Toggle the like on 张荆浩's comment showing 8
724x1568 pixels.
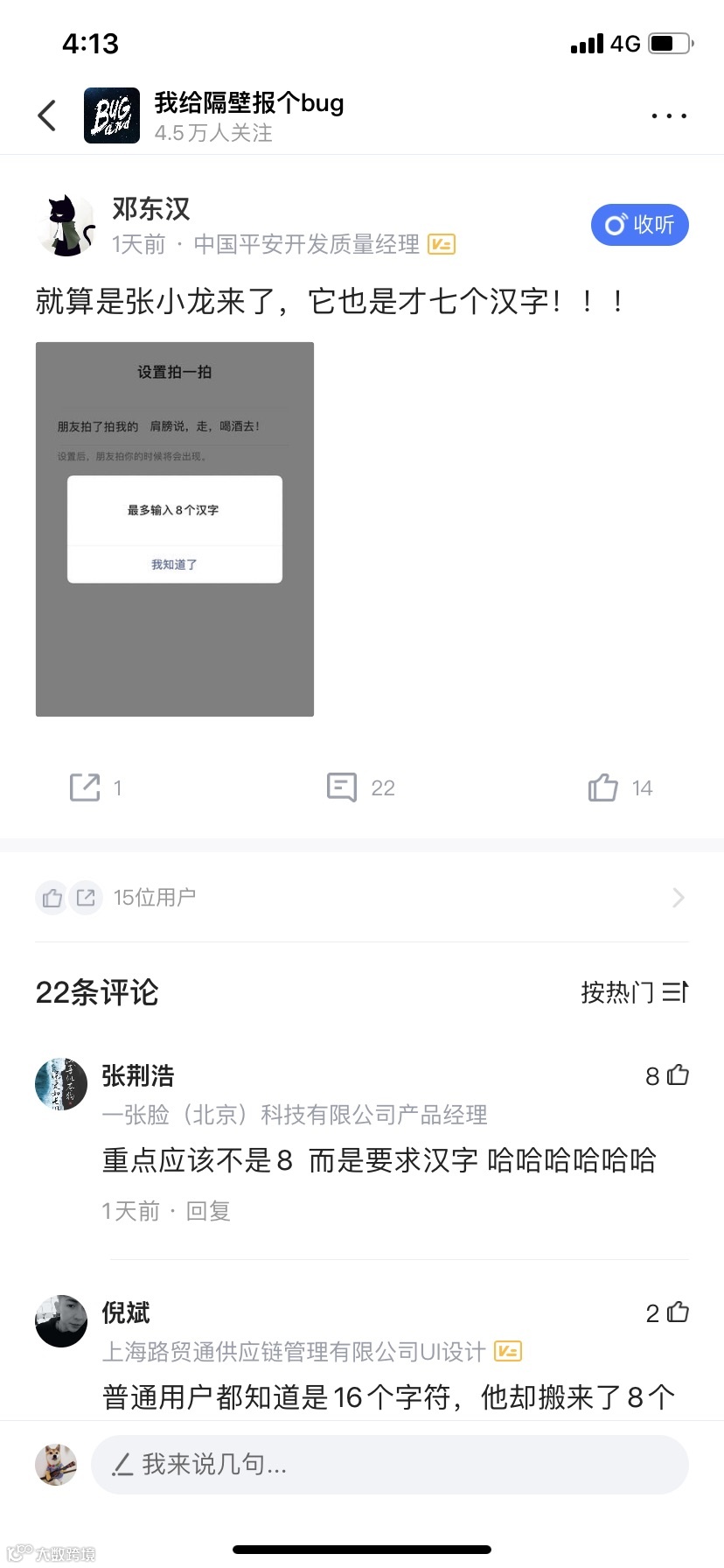coord(677,1074)
